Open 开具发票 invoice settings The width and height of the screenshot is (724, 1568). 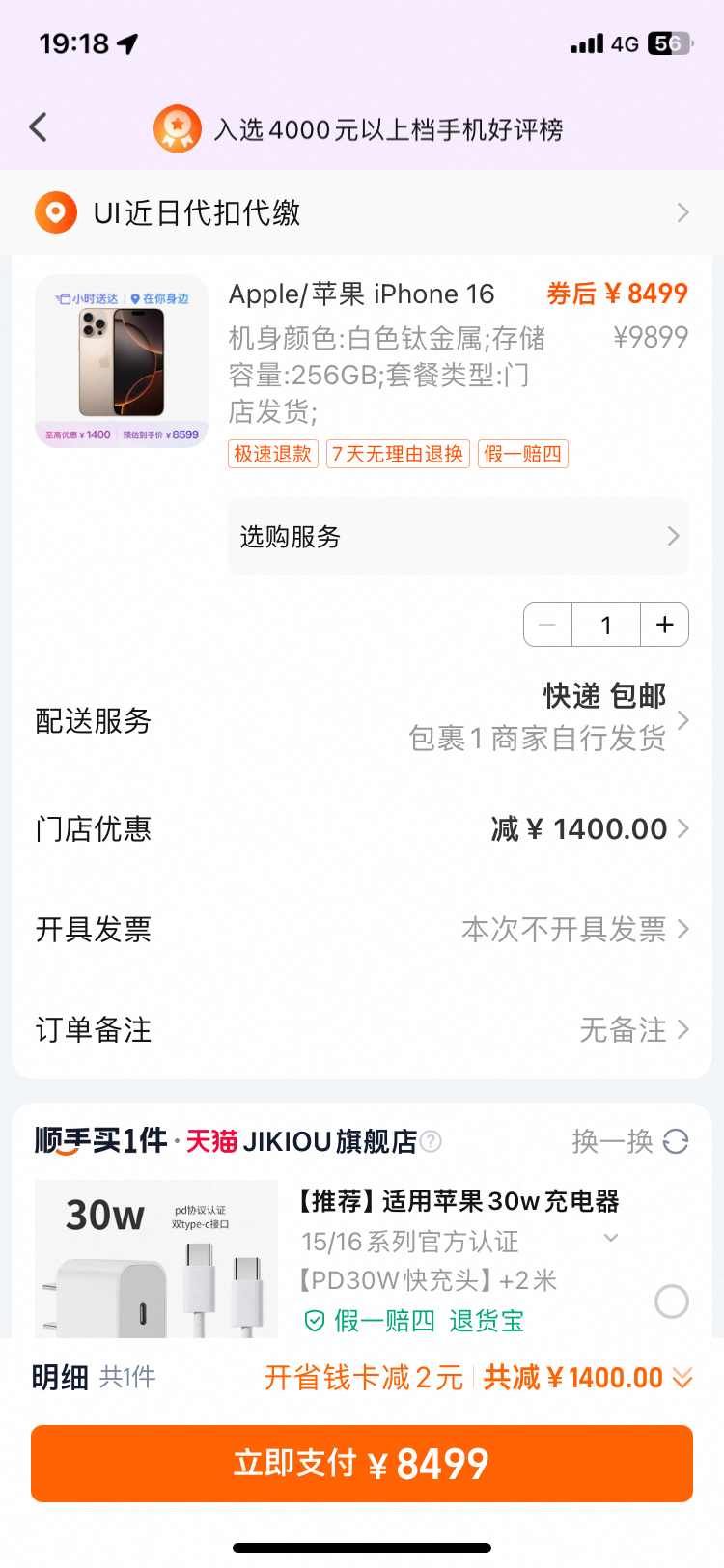point(362,929)
